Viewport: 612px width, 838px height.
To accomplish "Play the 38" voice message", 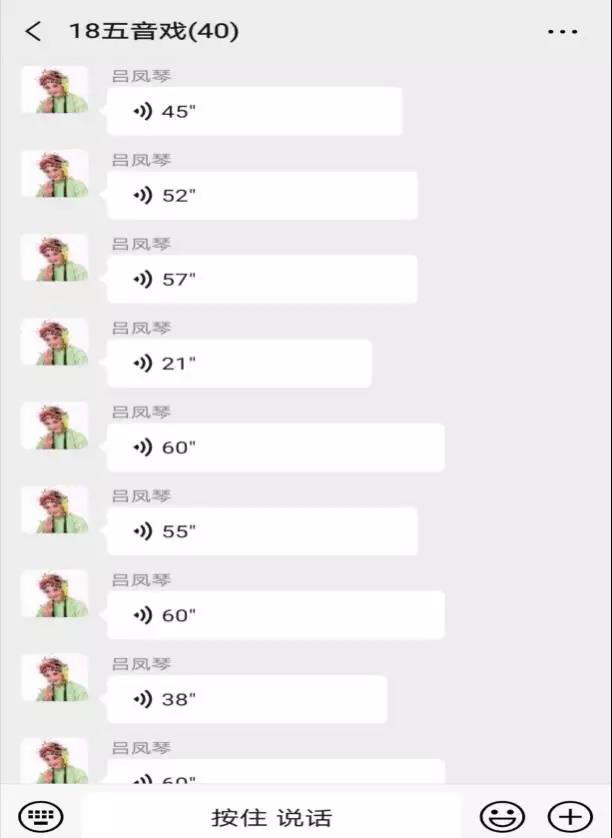I will (247, 699).
